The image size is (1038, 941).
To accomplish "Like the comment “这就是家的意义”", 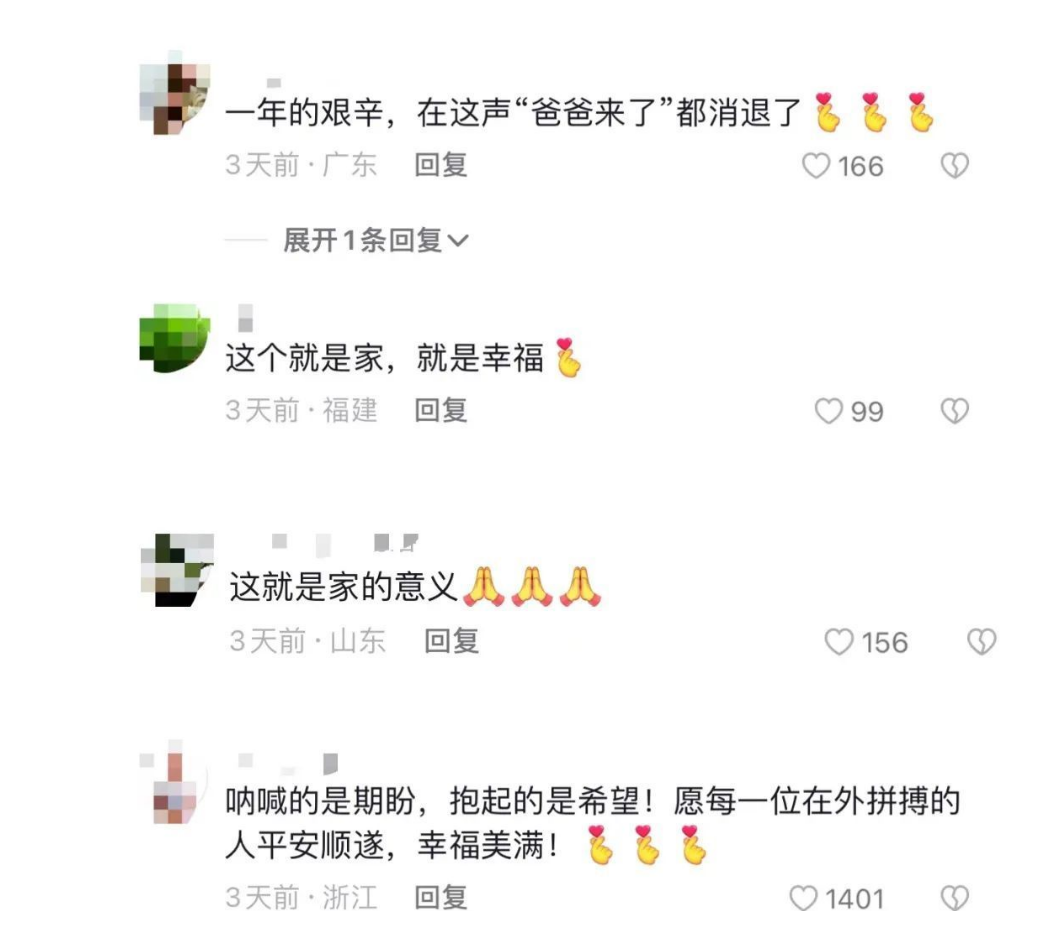I will click(839, 642).
